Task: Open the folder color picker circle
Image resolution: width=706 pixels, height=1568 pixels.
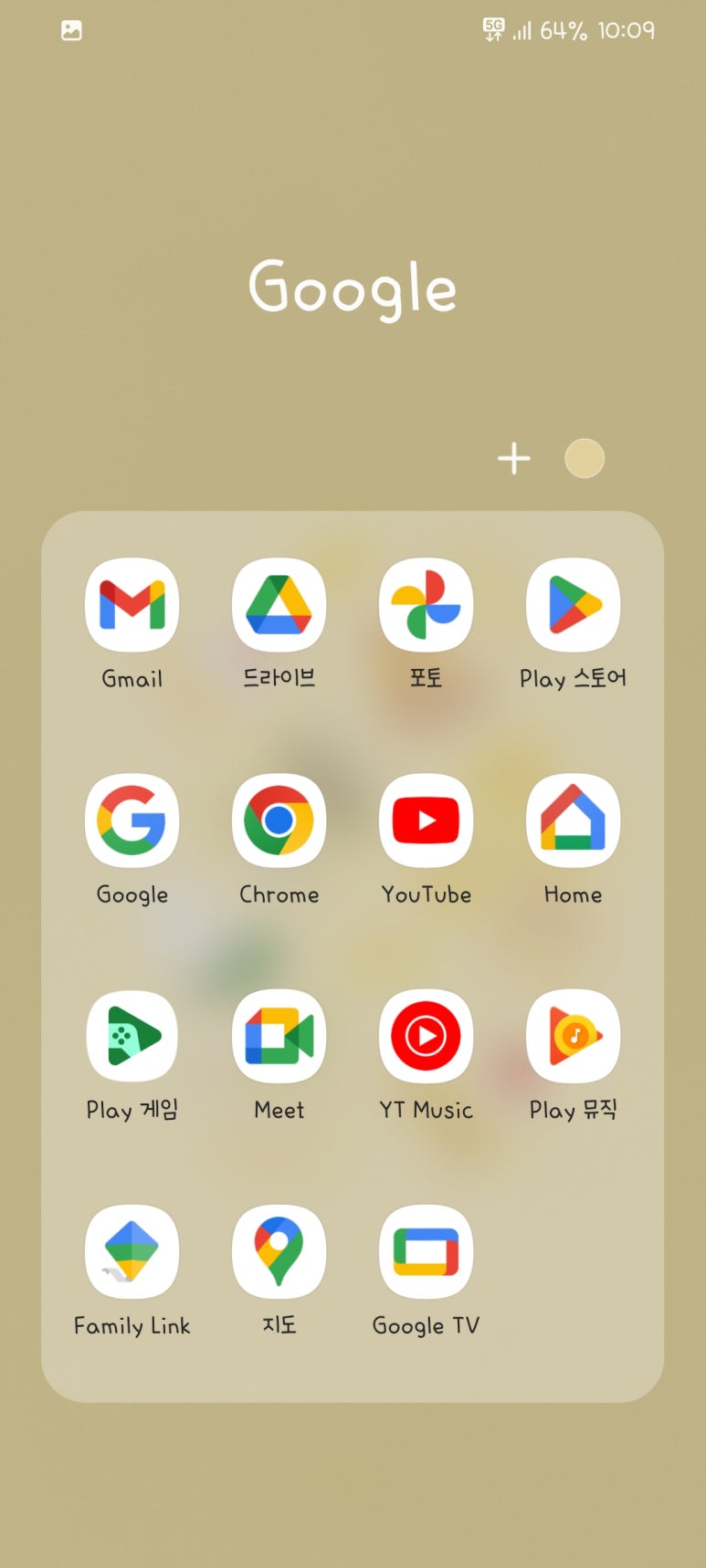Action: [585, 458]
